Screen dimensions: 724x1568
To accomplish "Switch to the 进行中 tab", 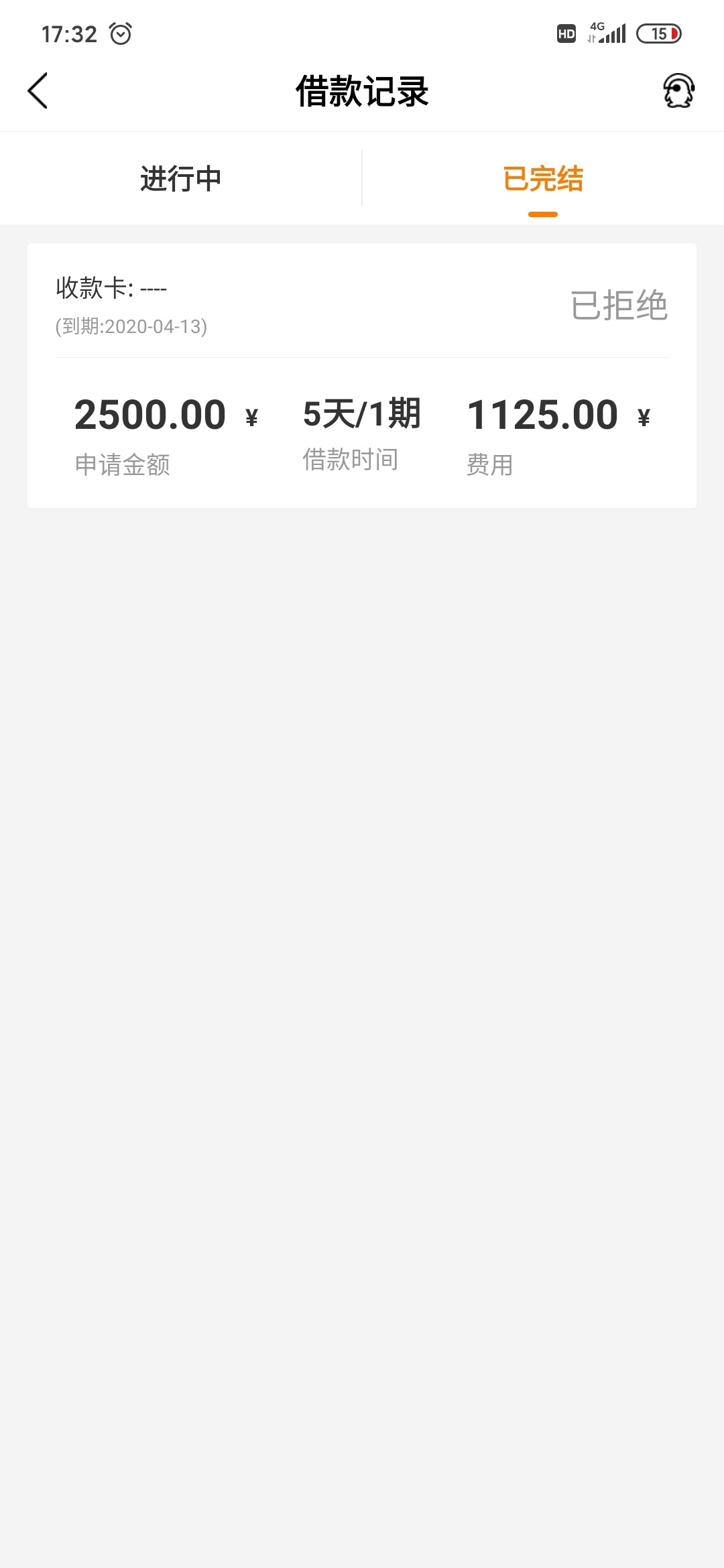I will point(180,178).
